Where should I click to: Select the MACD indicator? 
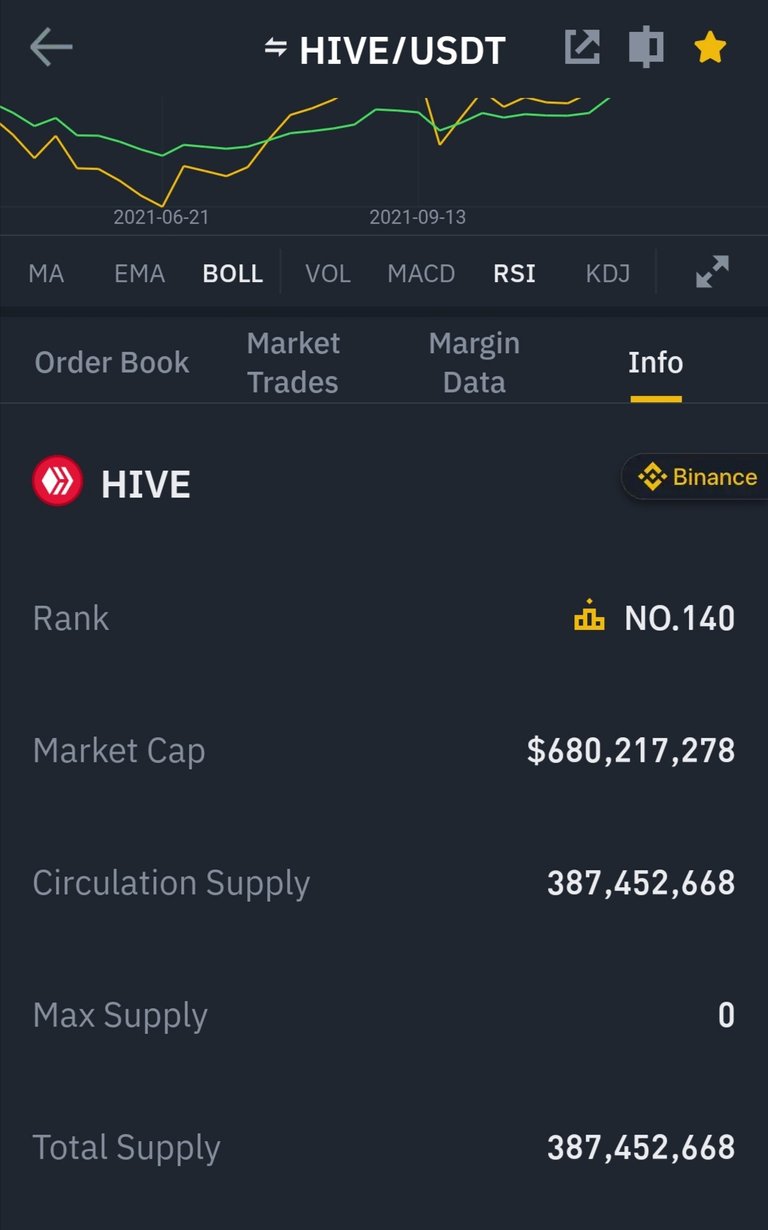(421, 273)
